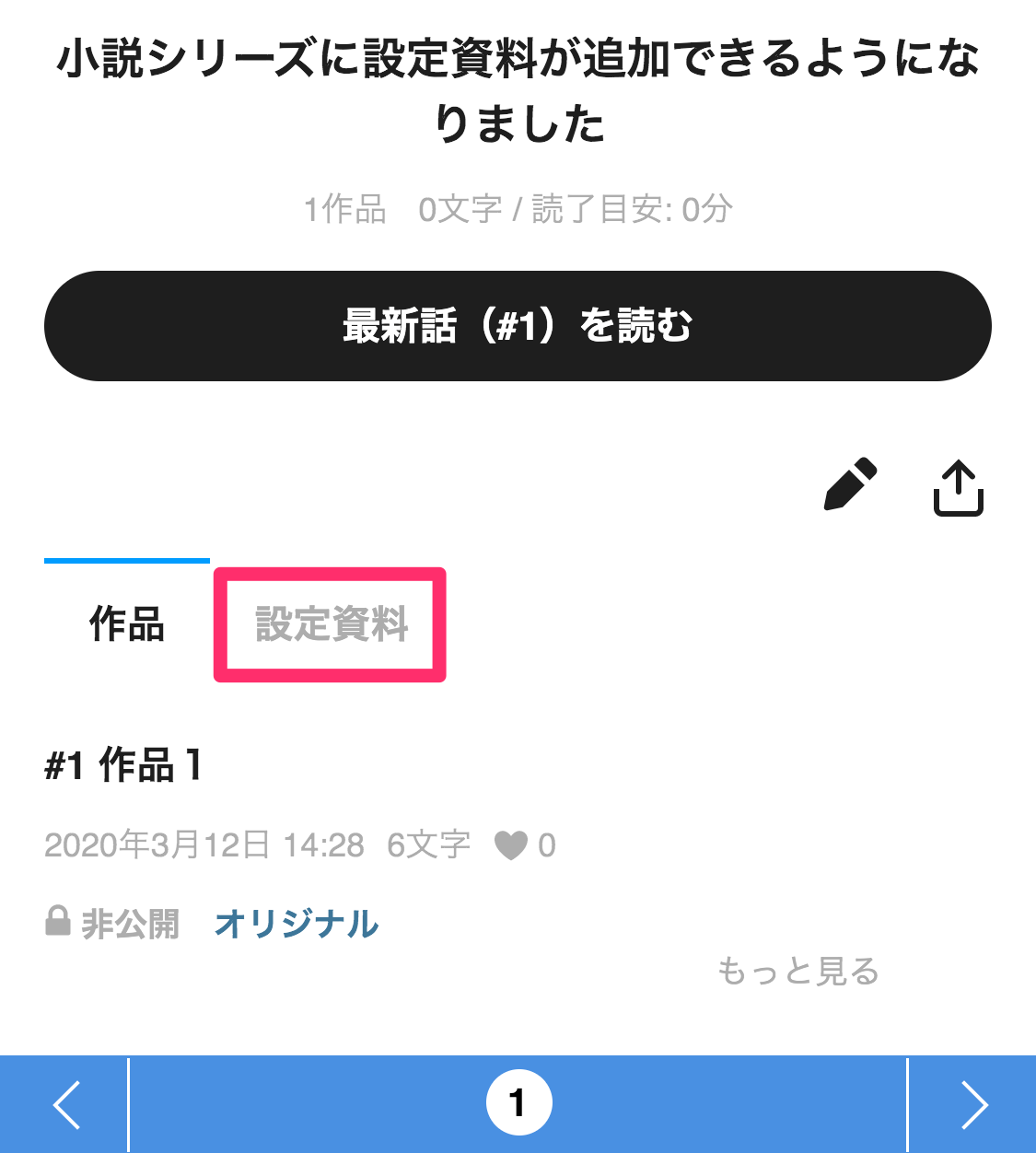Open the オリジナル tag
The width and height of the screenshot is (1036, 1153).
point(297,923)
